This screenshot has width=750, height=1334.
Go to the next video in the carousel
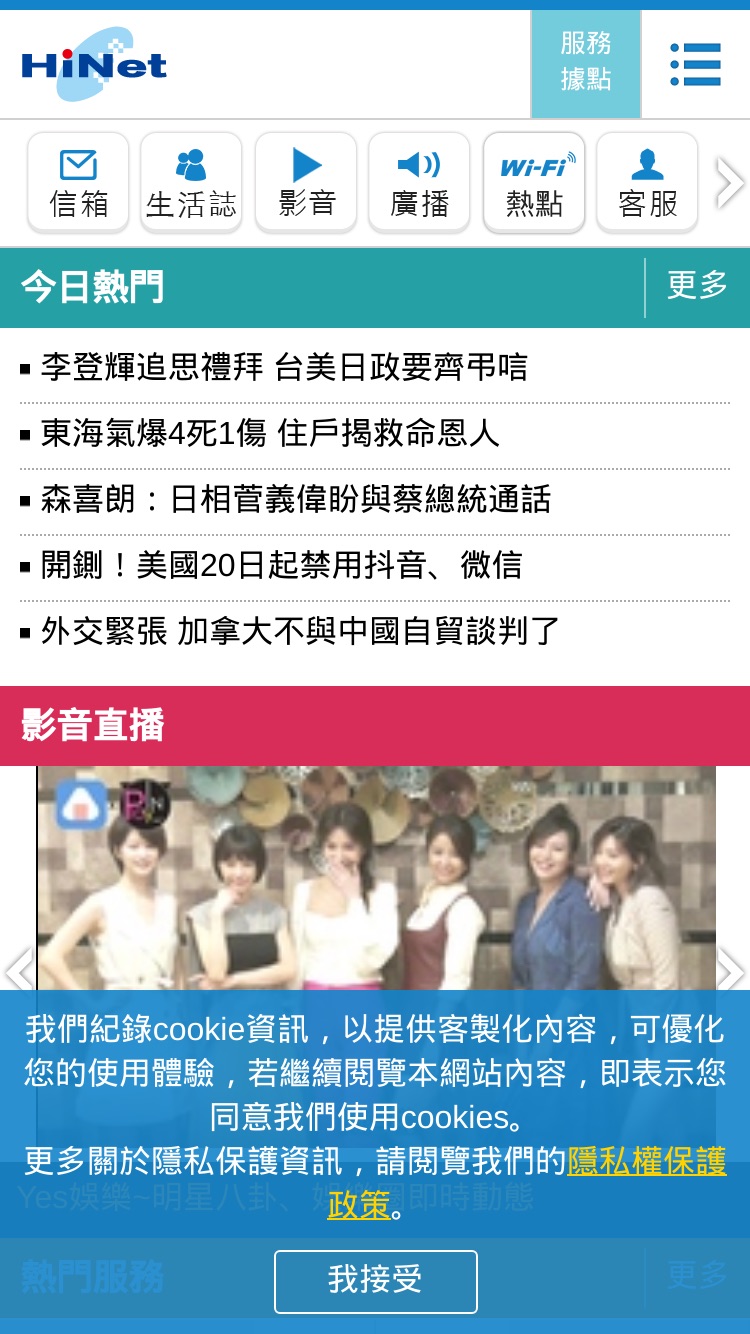coord(731,972)
